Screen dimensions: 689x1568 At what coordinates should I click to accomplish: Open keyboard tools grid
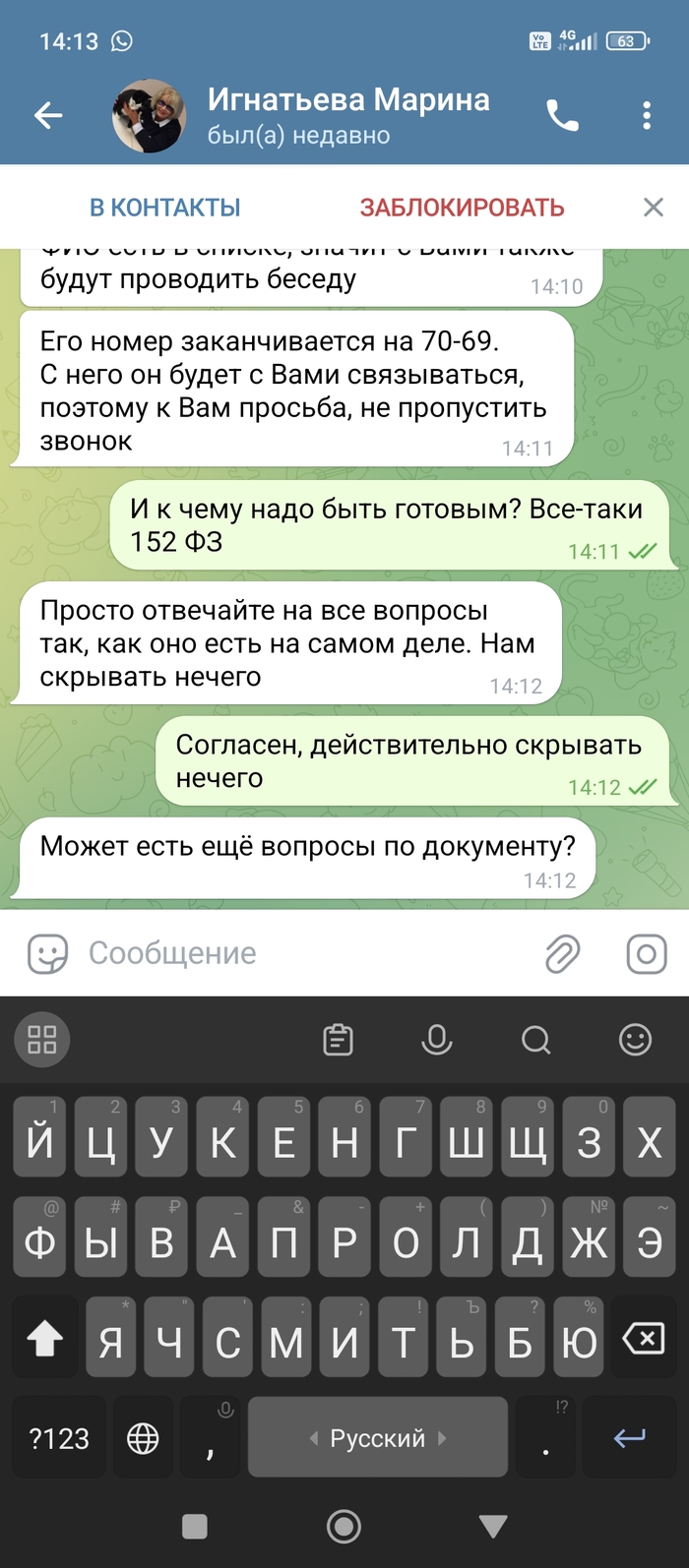pos(42,1040)
